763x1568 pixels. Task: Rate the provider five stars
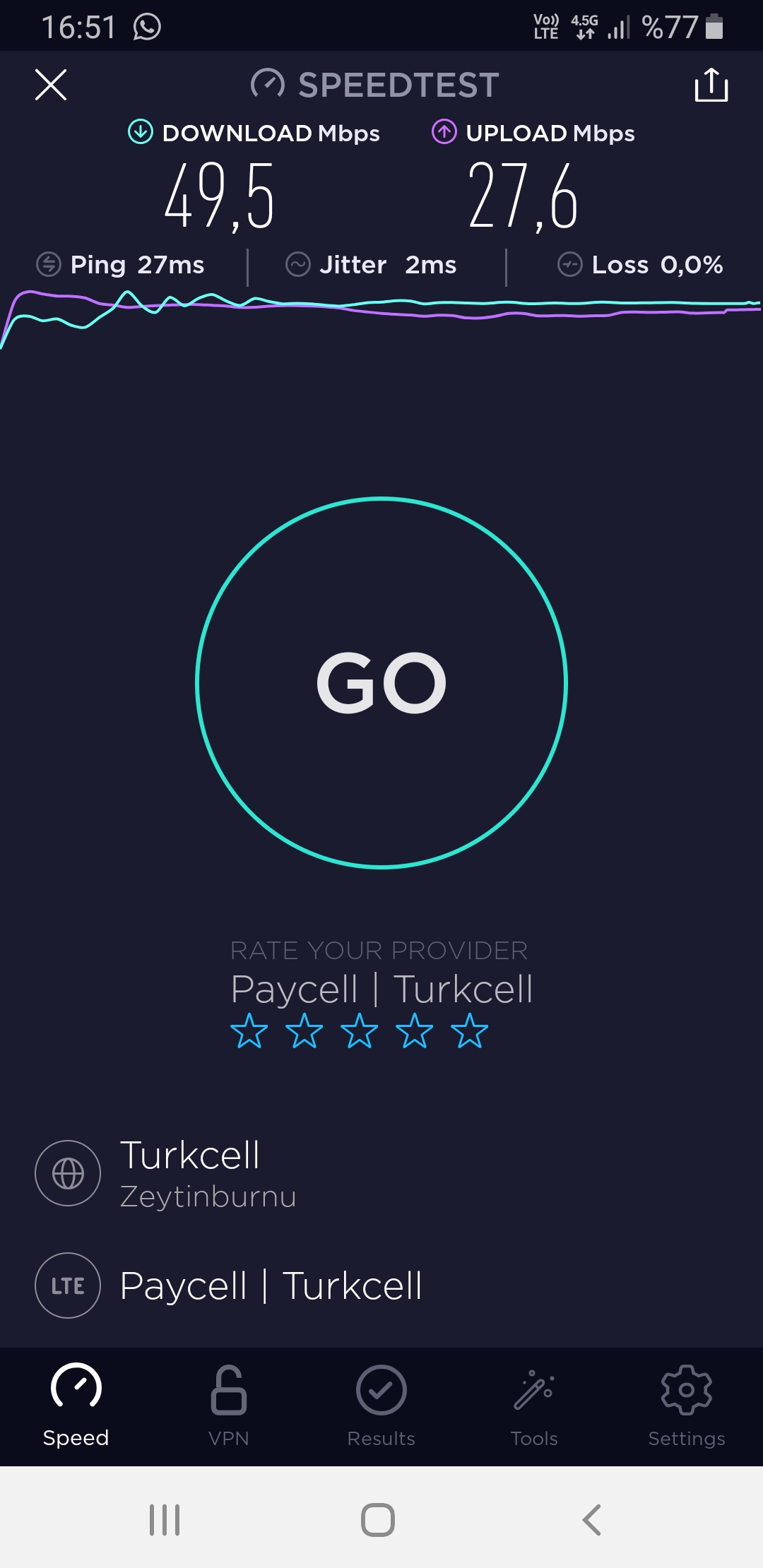pyautogui.click(x=469, y=1031)
